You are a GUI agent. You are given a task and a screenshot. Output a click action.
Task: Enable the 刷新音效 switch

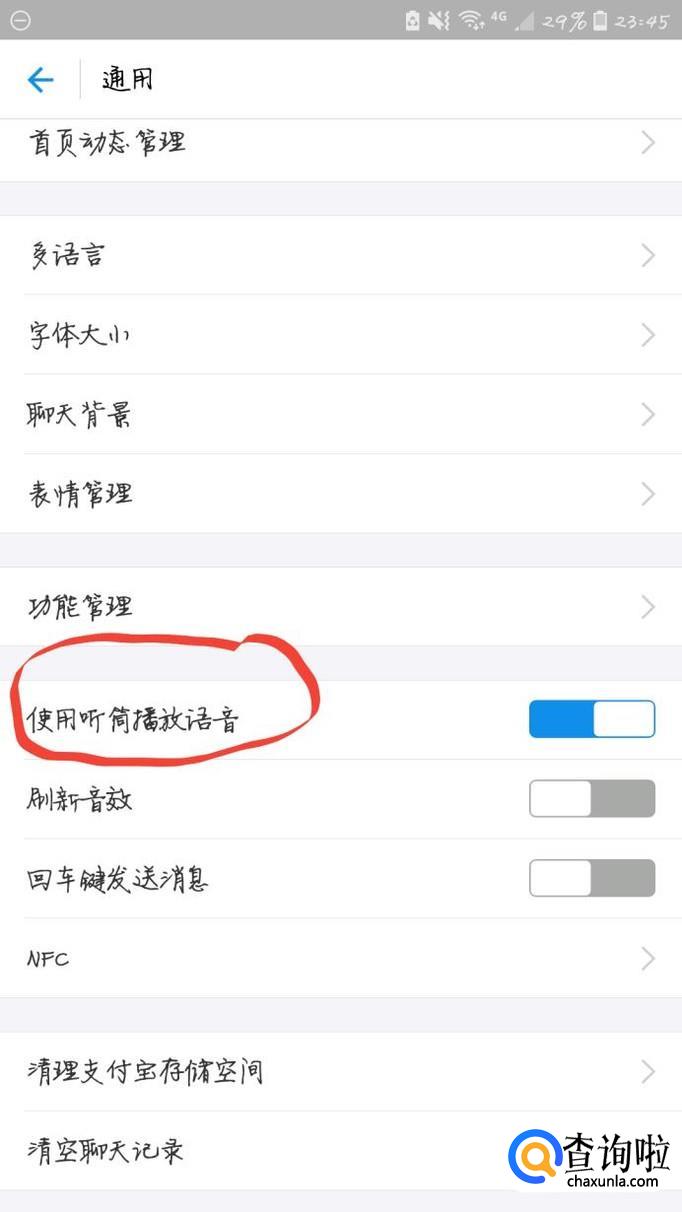point(591,799)
